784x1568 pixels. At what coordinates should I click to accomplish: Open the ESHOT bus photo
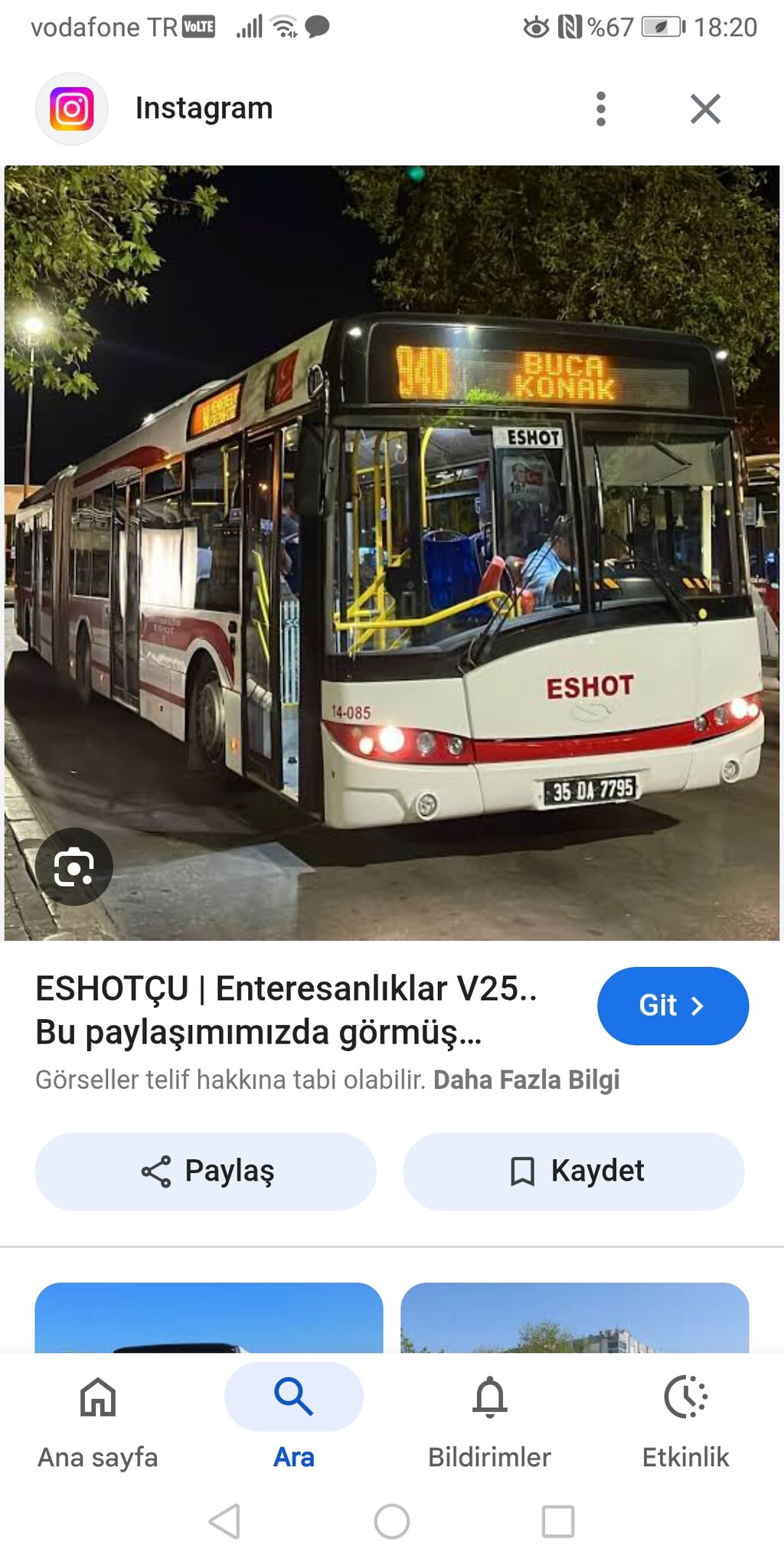point(392,553)
